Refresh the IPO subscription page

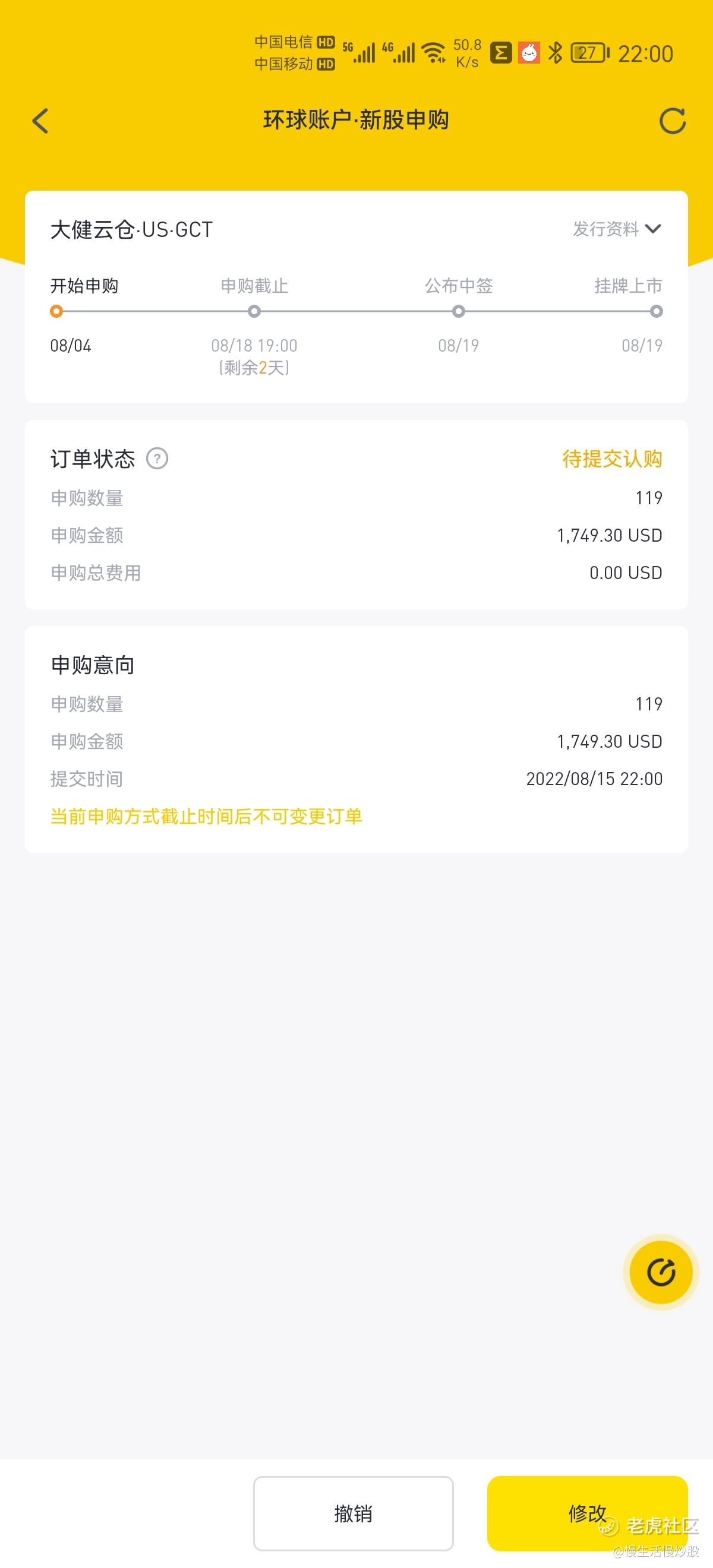pos(672,121)
